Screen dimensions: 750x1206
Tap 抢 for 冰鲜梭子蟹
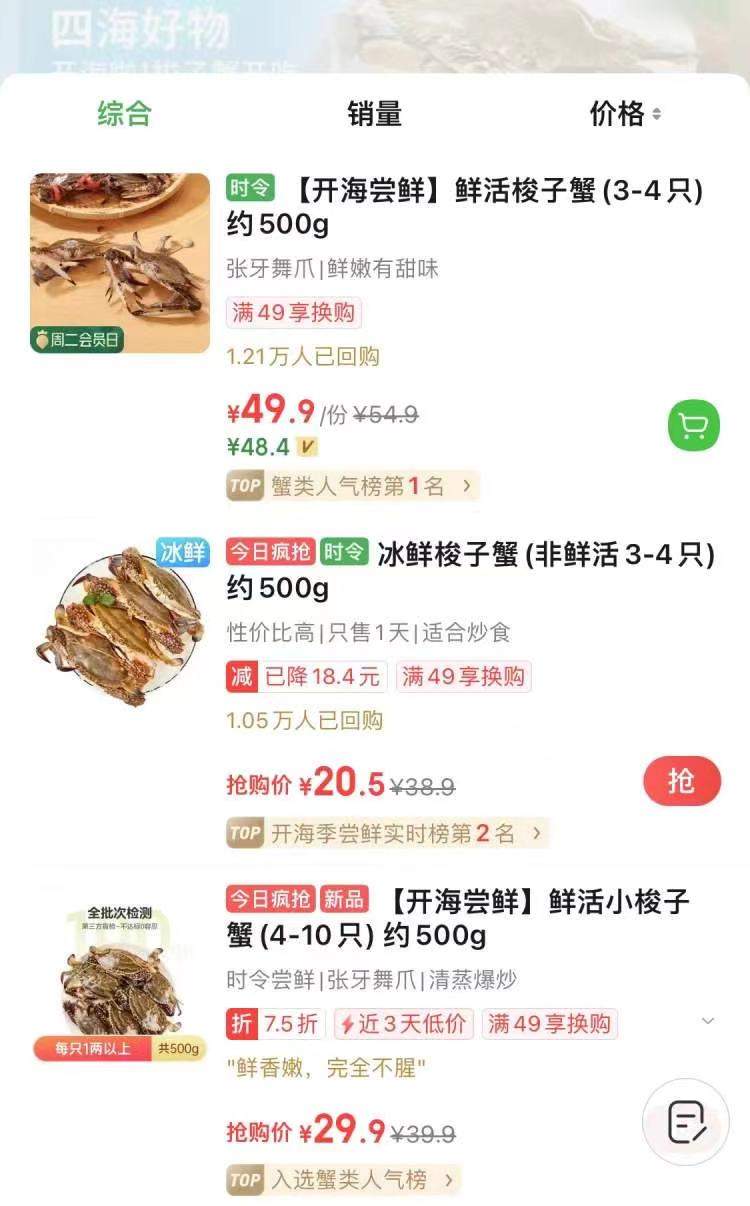tap(681, 781)
